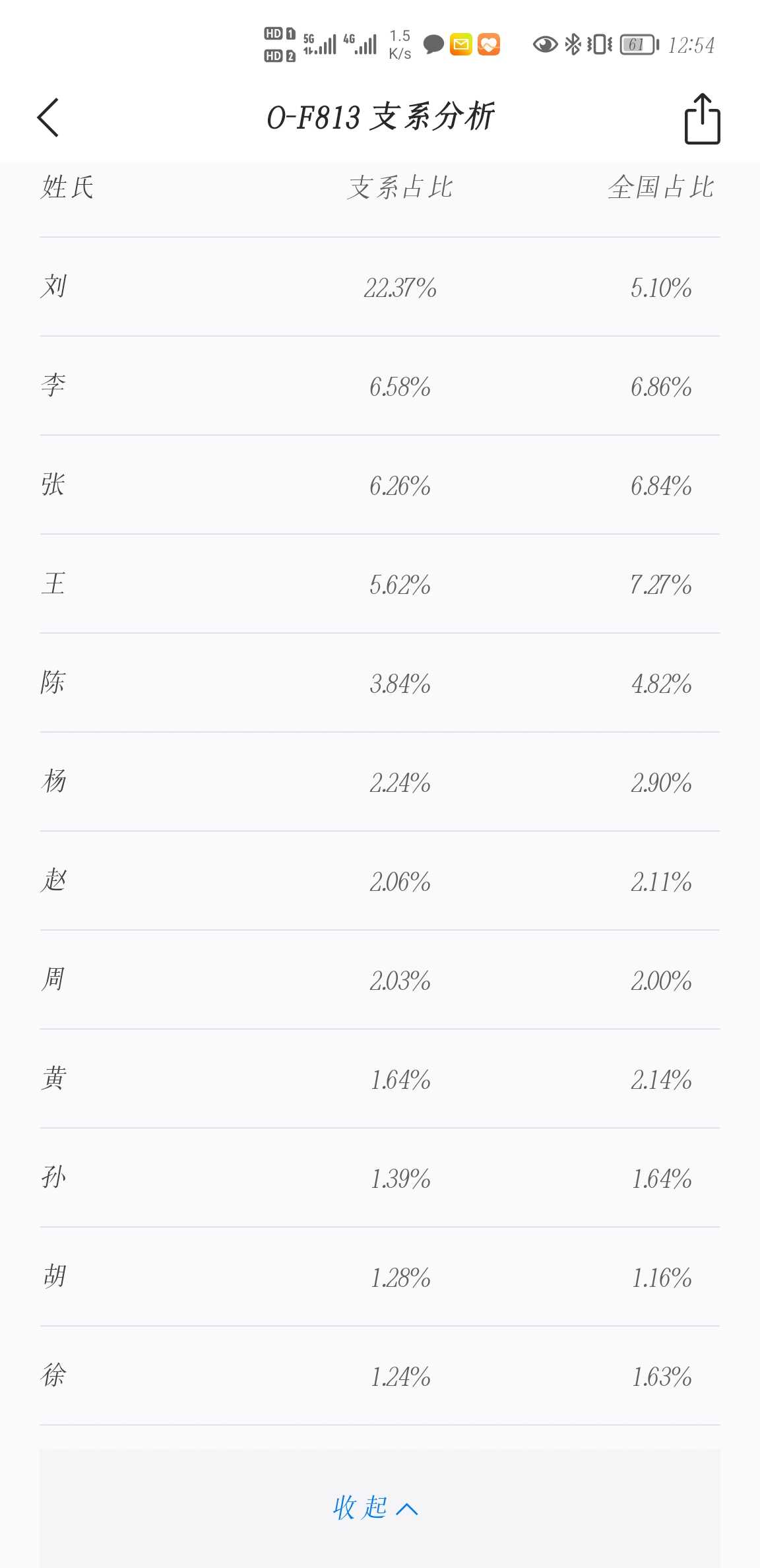Share the O-F813 branch analysis

click(x=702, y=118)
